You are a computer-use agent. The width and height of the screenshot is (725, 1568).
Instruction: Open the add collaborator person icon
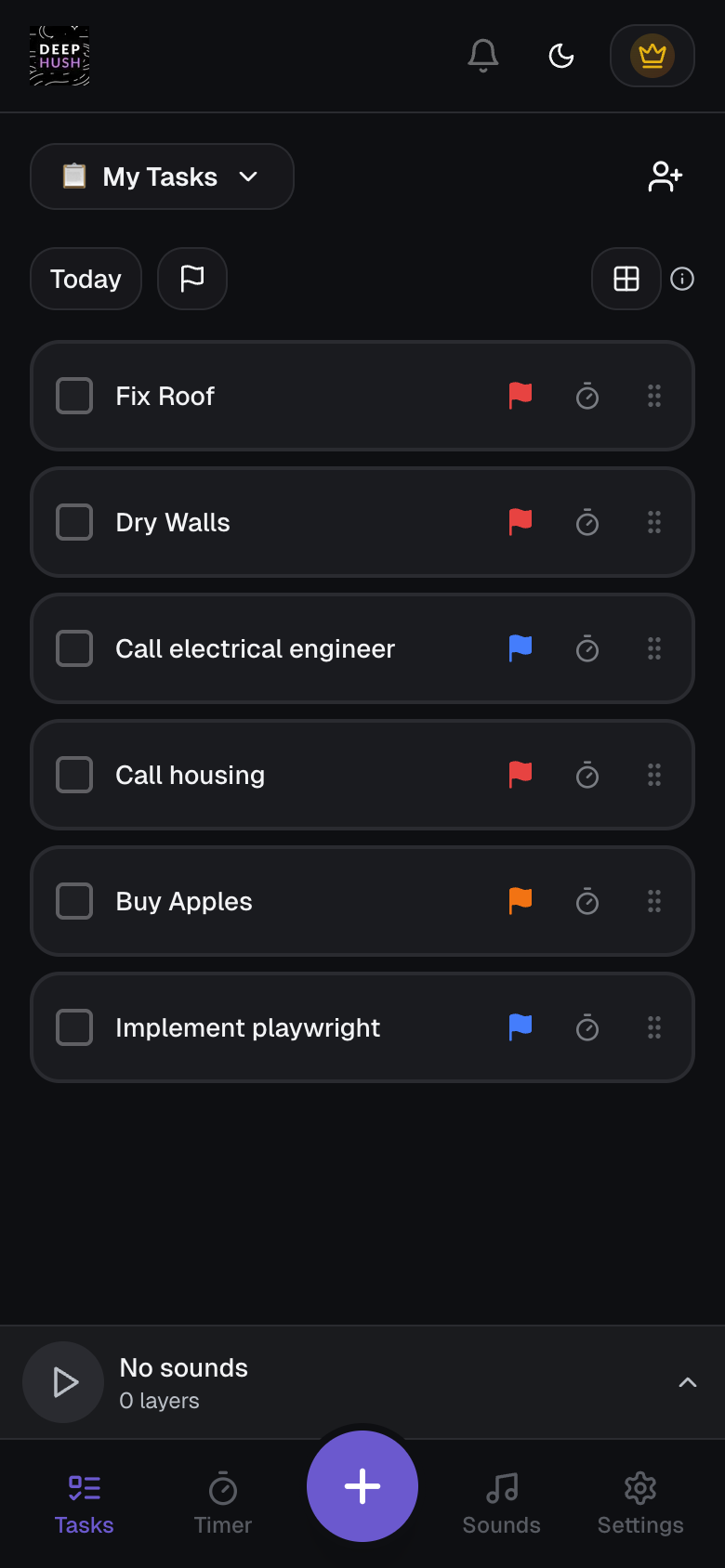tap(665, 176)
